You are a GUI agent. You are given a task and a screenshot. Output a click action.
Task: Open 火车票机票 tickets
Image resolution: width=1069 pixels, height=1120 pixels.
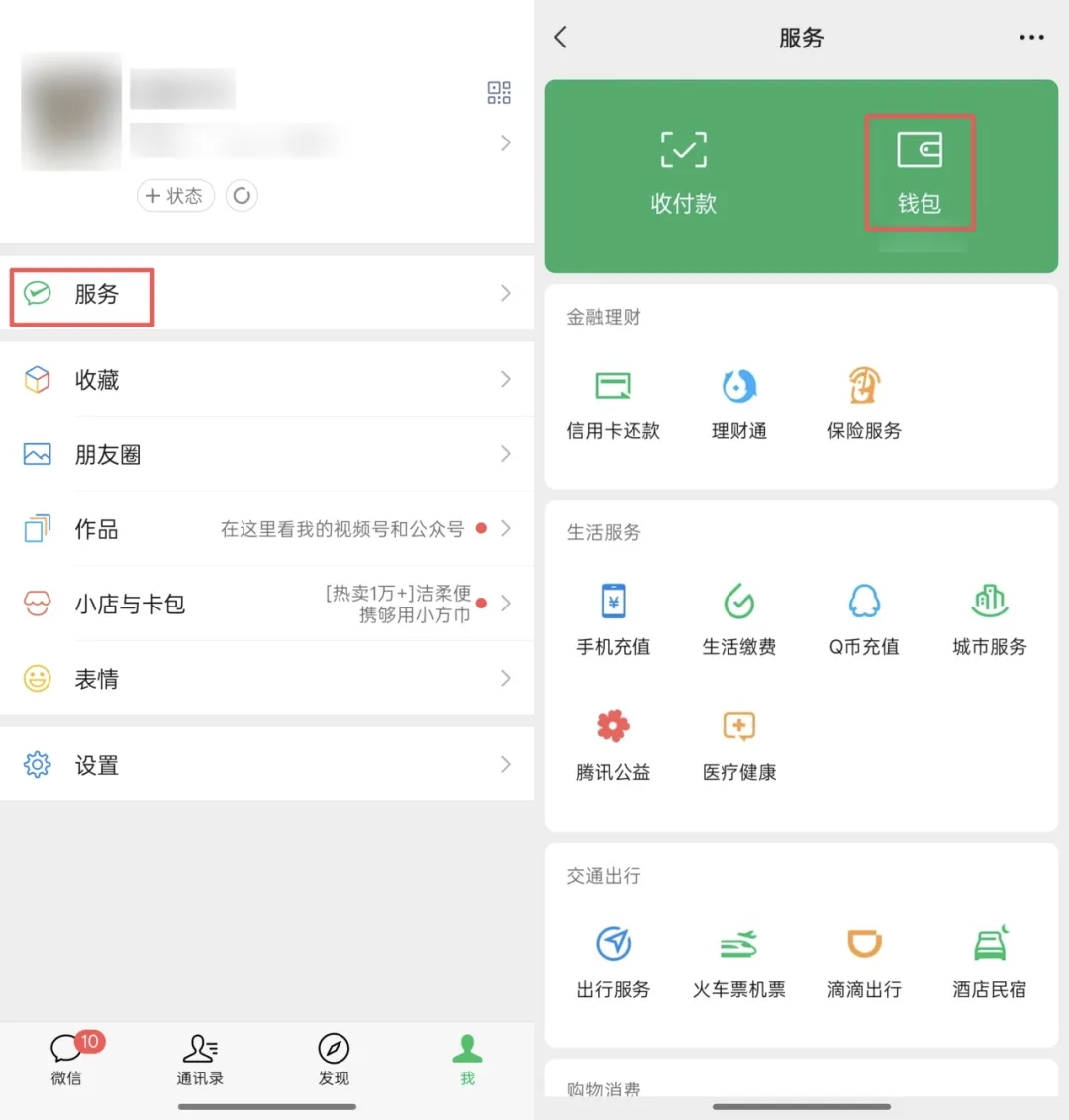[738, 963]
